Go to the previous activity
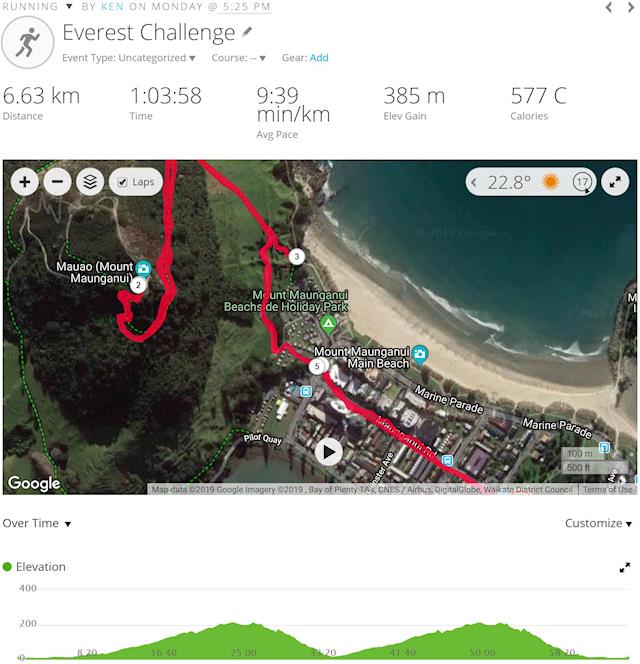Screen dimensions: 640x664 (x=609, y=8)
